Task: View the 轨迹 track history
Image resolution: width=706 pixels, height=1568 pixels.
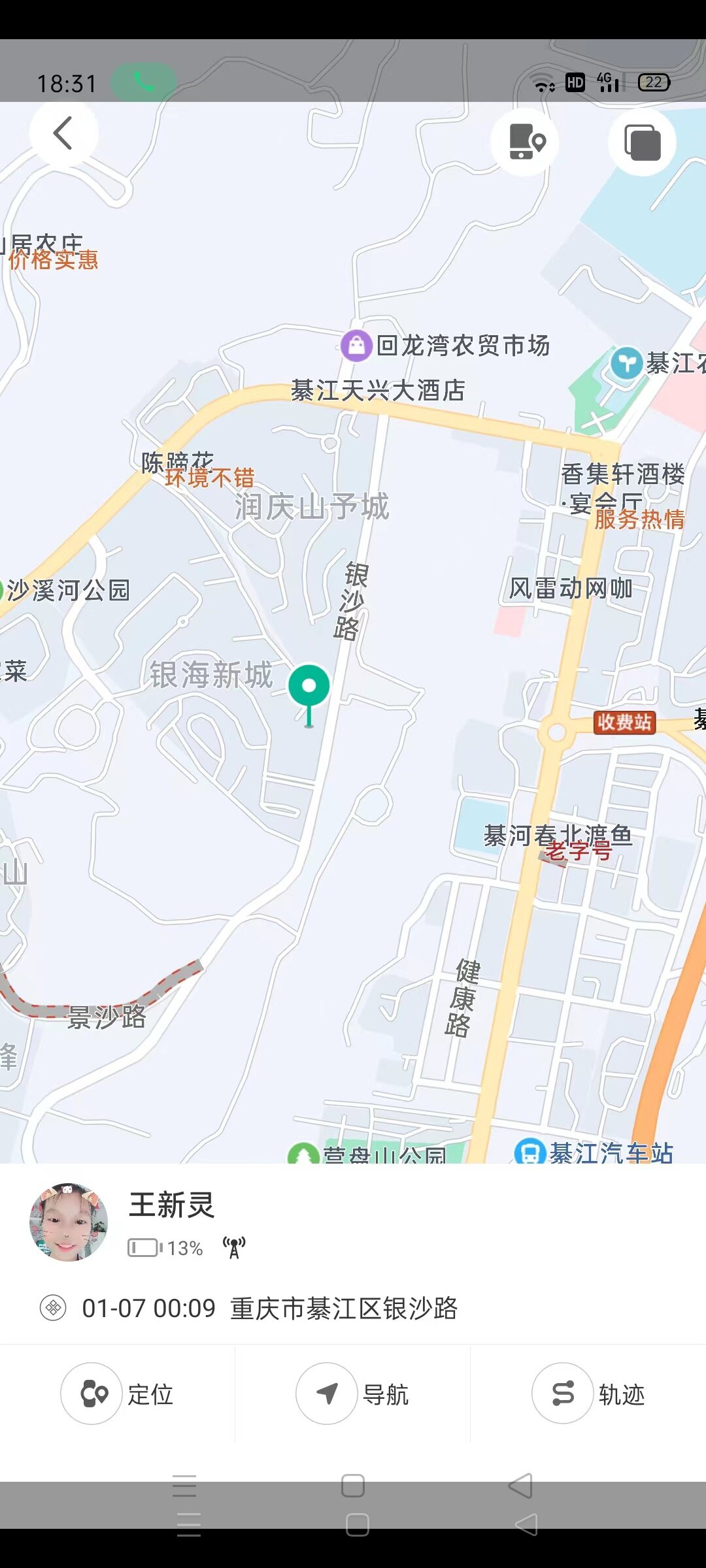Action: tap(588, 1394)
